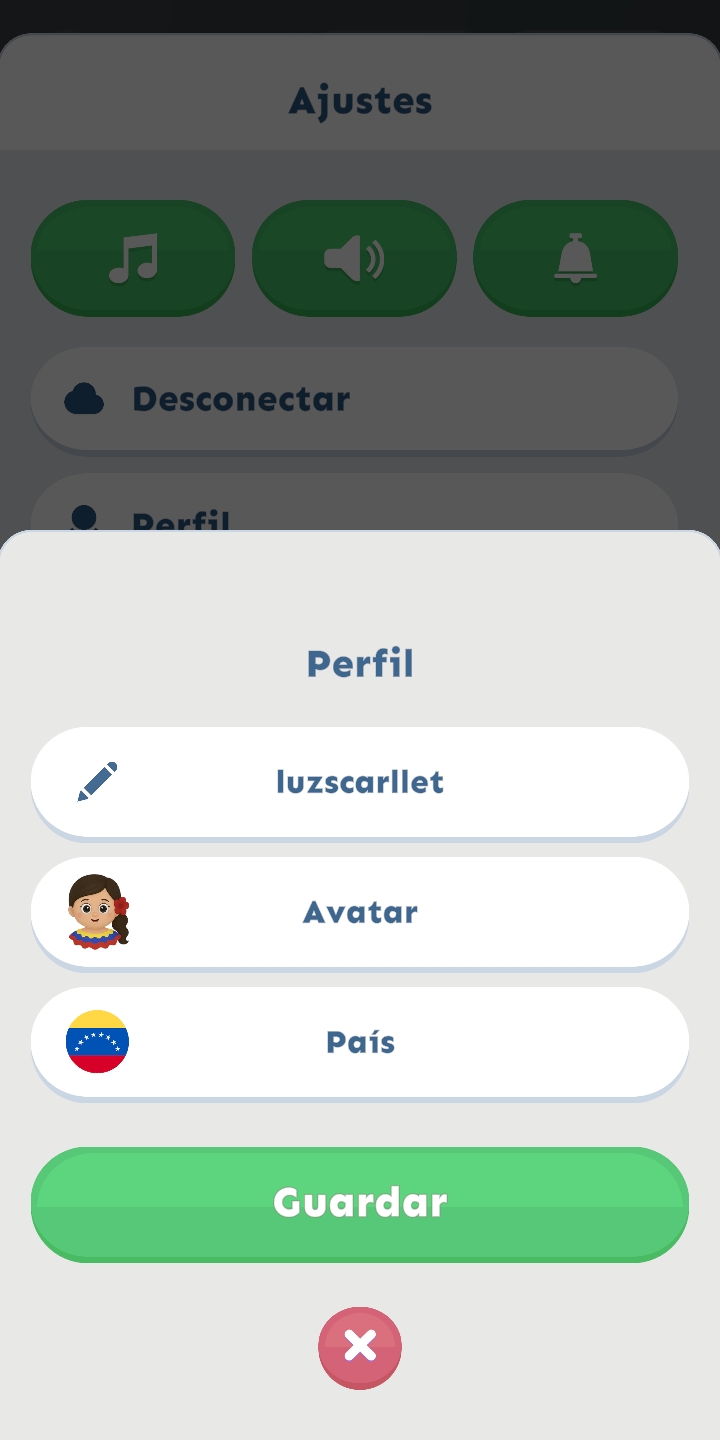Image resolution: width=720 pixels, height=1440 pixels.
Task: Open the Avatar selection
Action: click(360, 912)
